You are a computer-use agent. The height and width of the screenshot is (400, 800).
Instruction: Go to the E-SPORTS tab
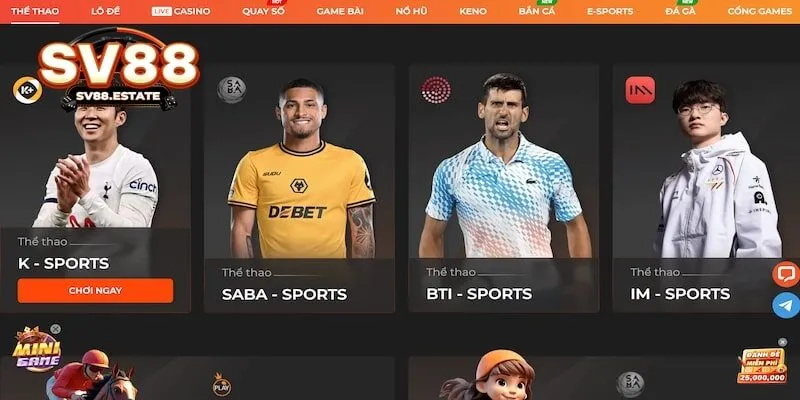click(x=610, y=10)
